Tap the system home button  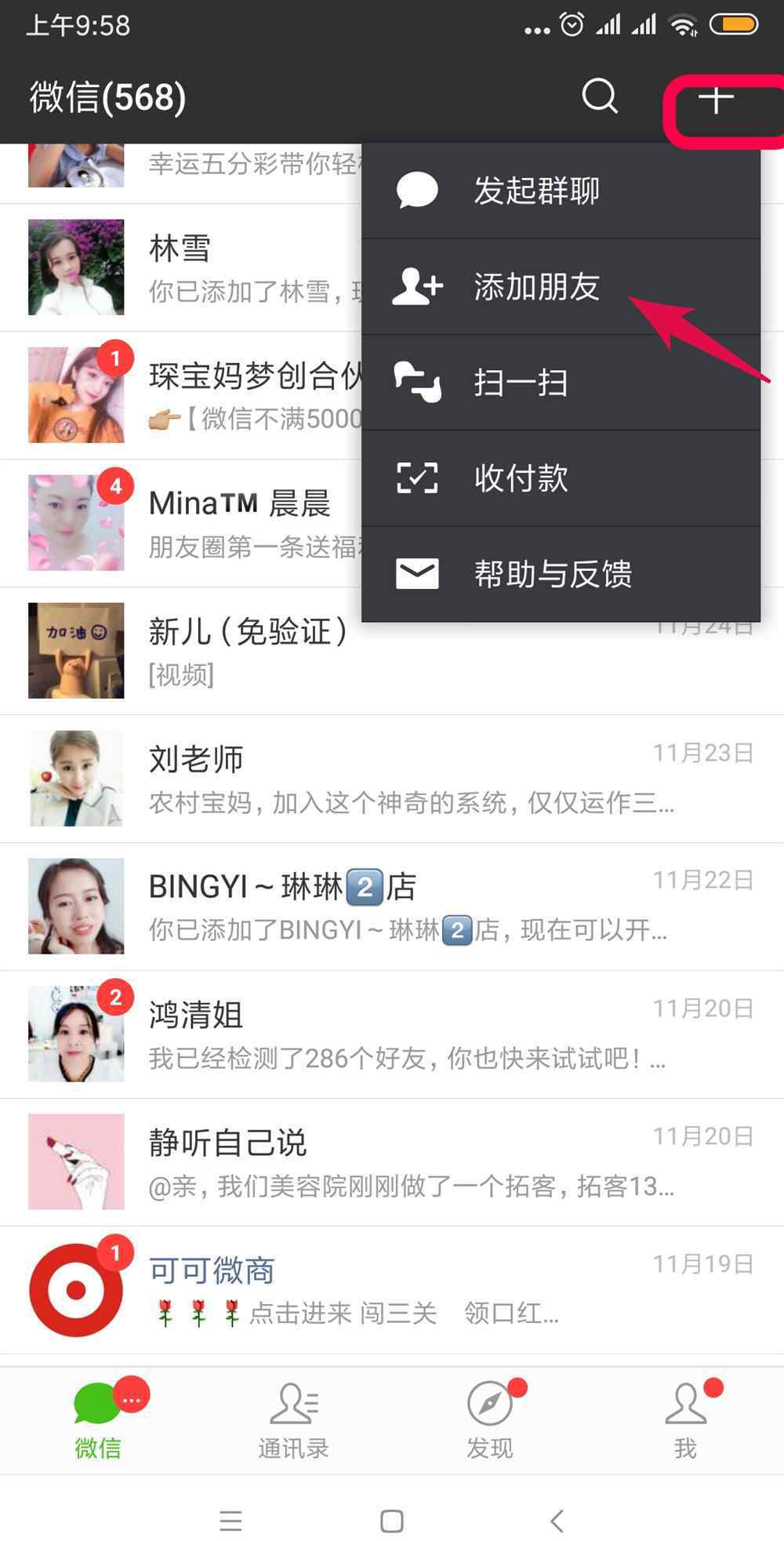391,1521
